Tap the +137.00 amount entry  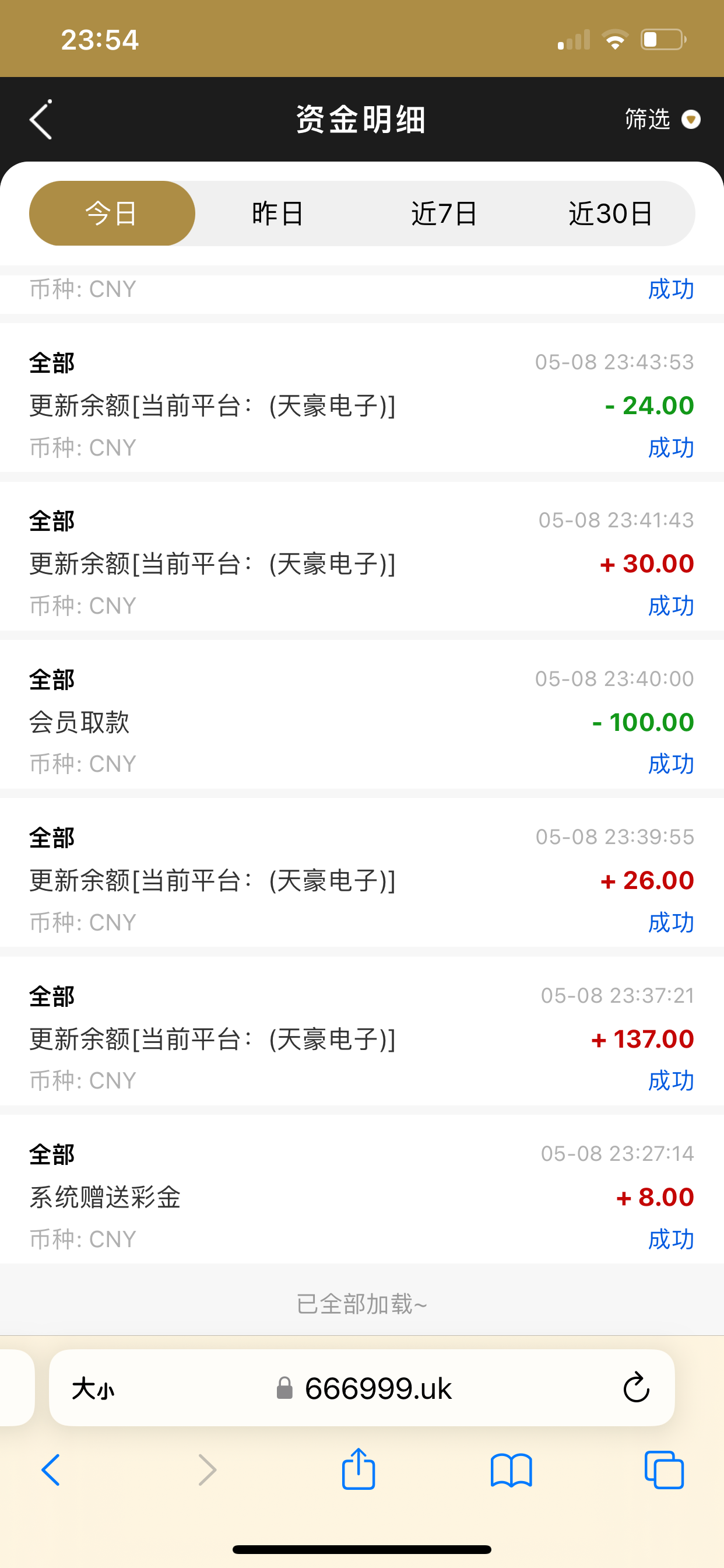(x=642, y=1039)
